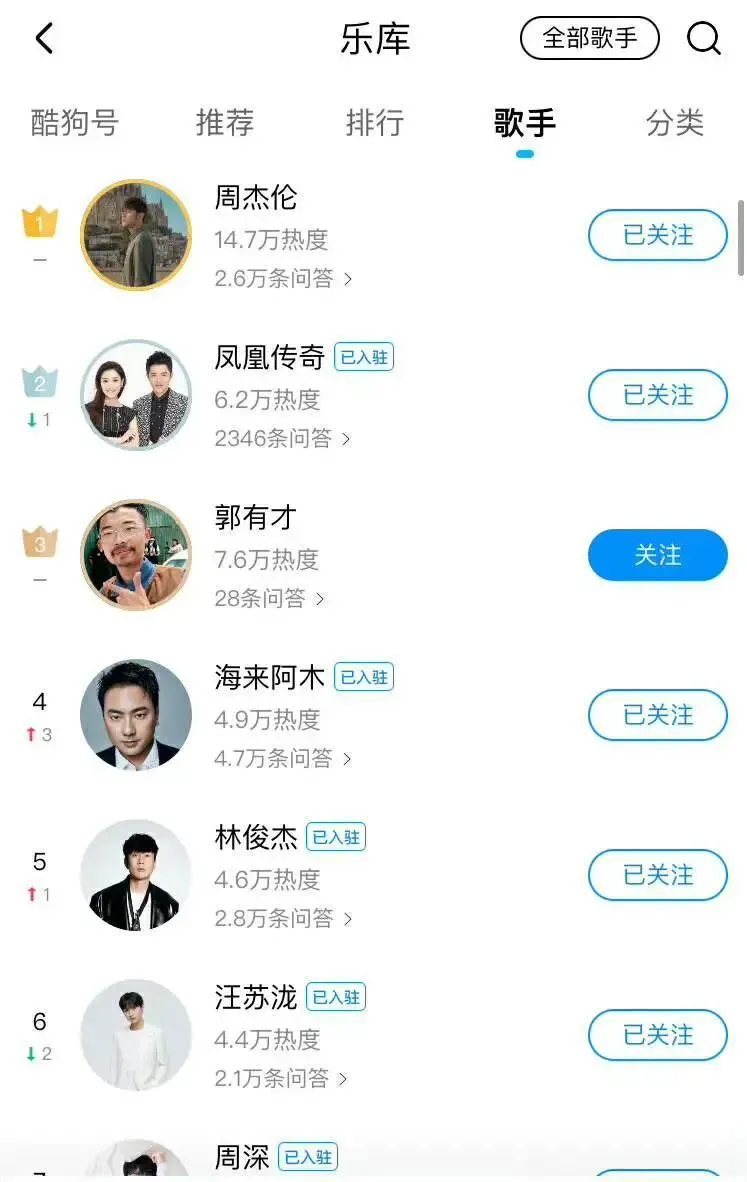View 凤凰传奇's 2346条问答

point(282,439)
